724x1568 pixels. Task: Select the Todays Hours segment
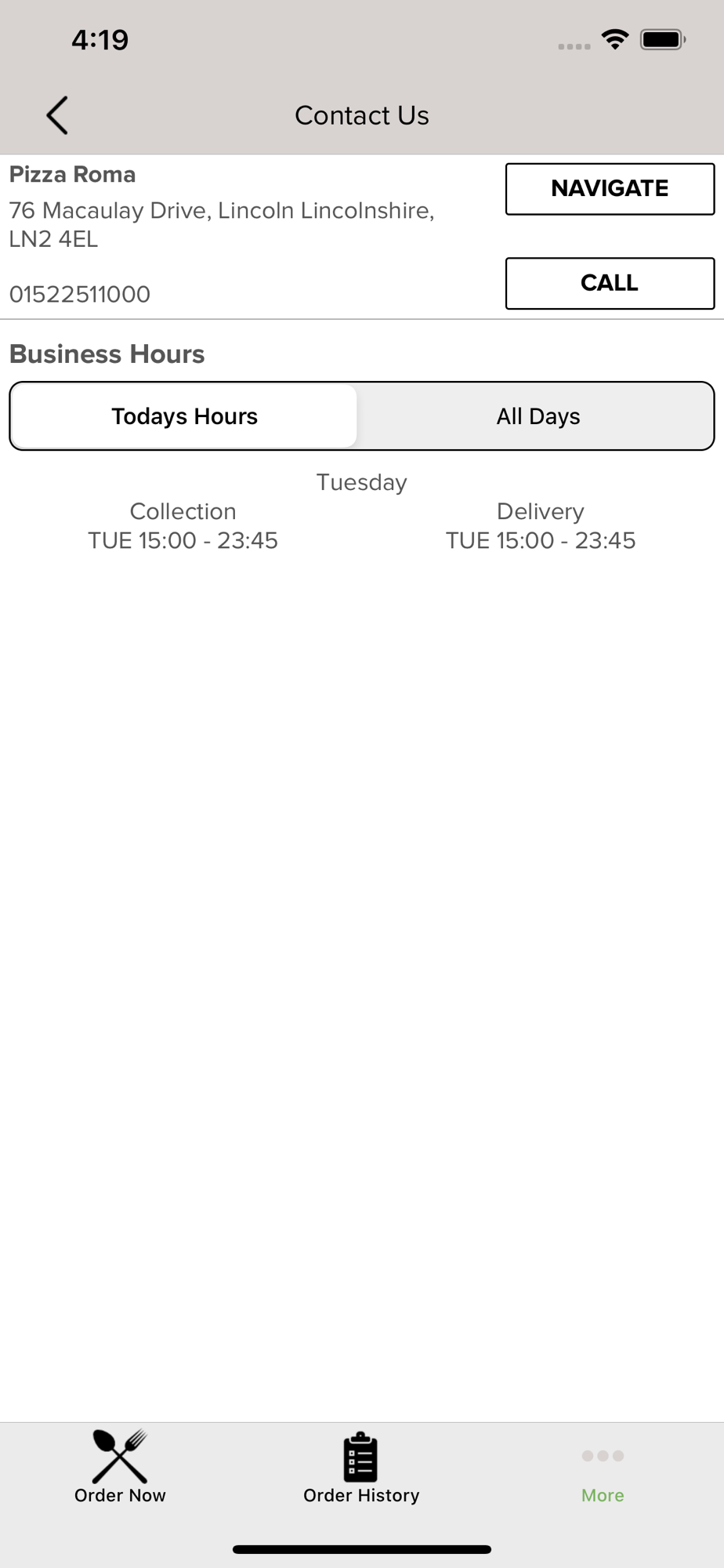pyautogui.click(x=185, y=416)
